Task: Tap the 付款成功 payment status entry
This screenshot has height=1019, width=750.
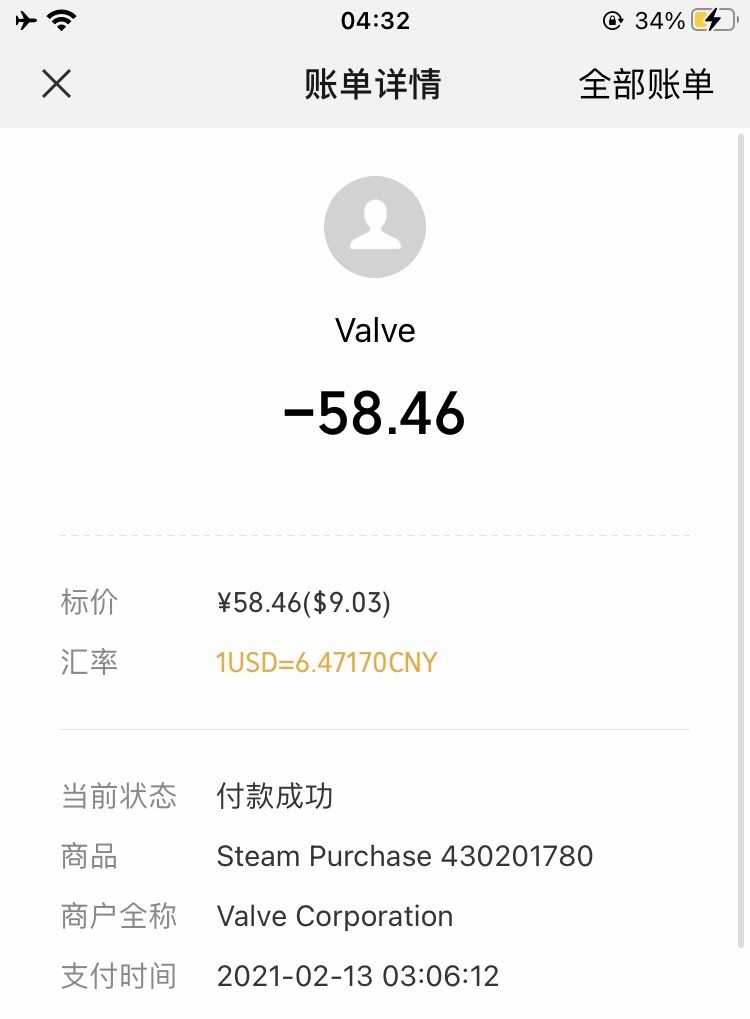Action: [277, 796]
